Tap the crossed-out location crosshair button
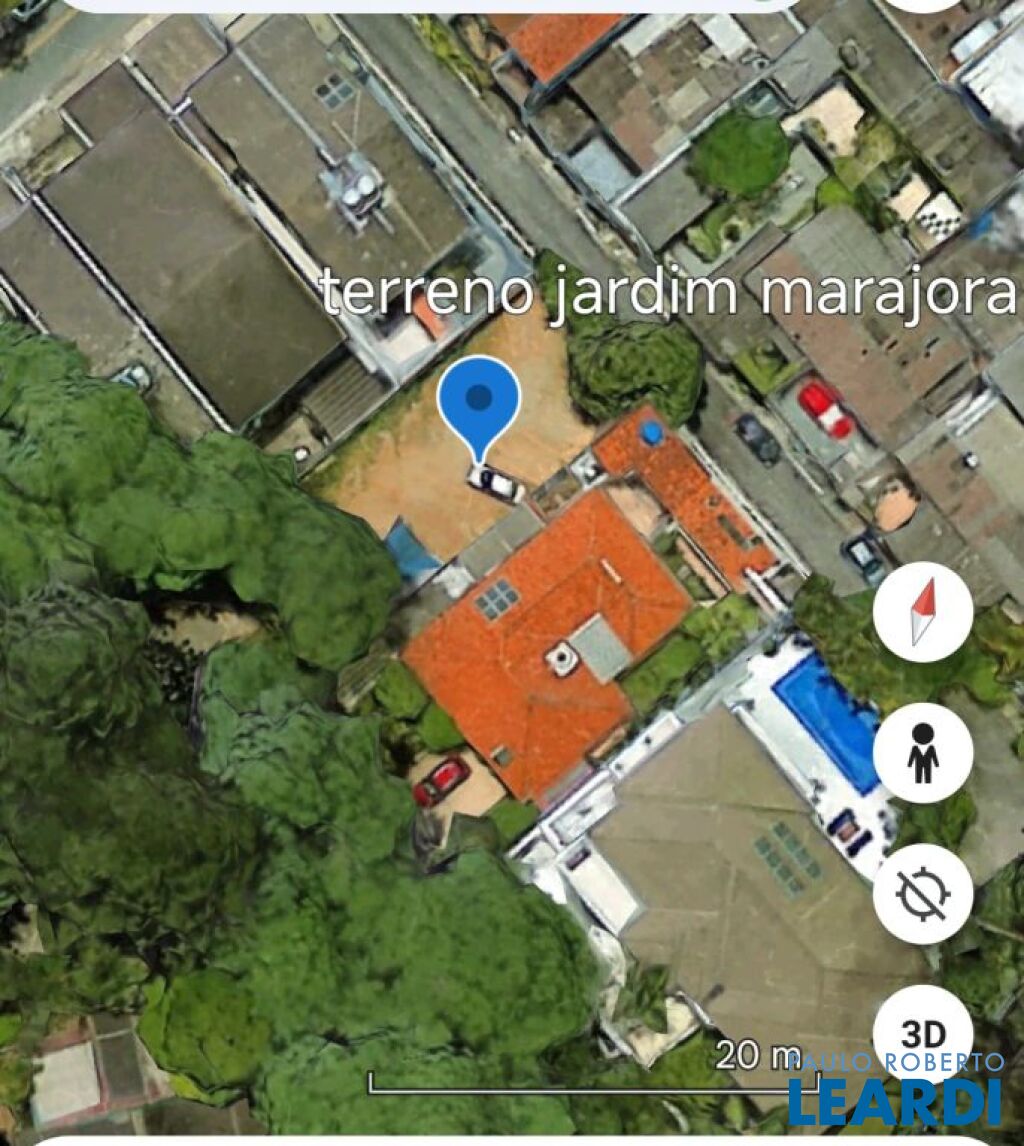The image size is (1024, 1146). (923, 893)
